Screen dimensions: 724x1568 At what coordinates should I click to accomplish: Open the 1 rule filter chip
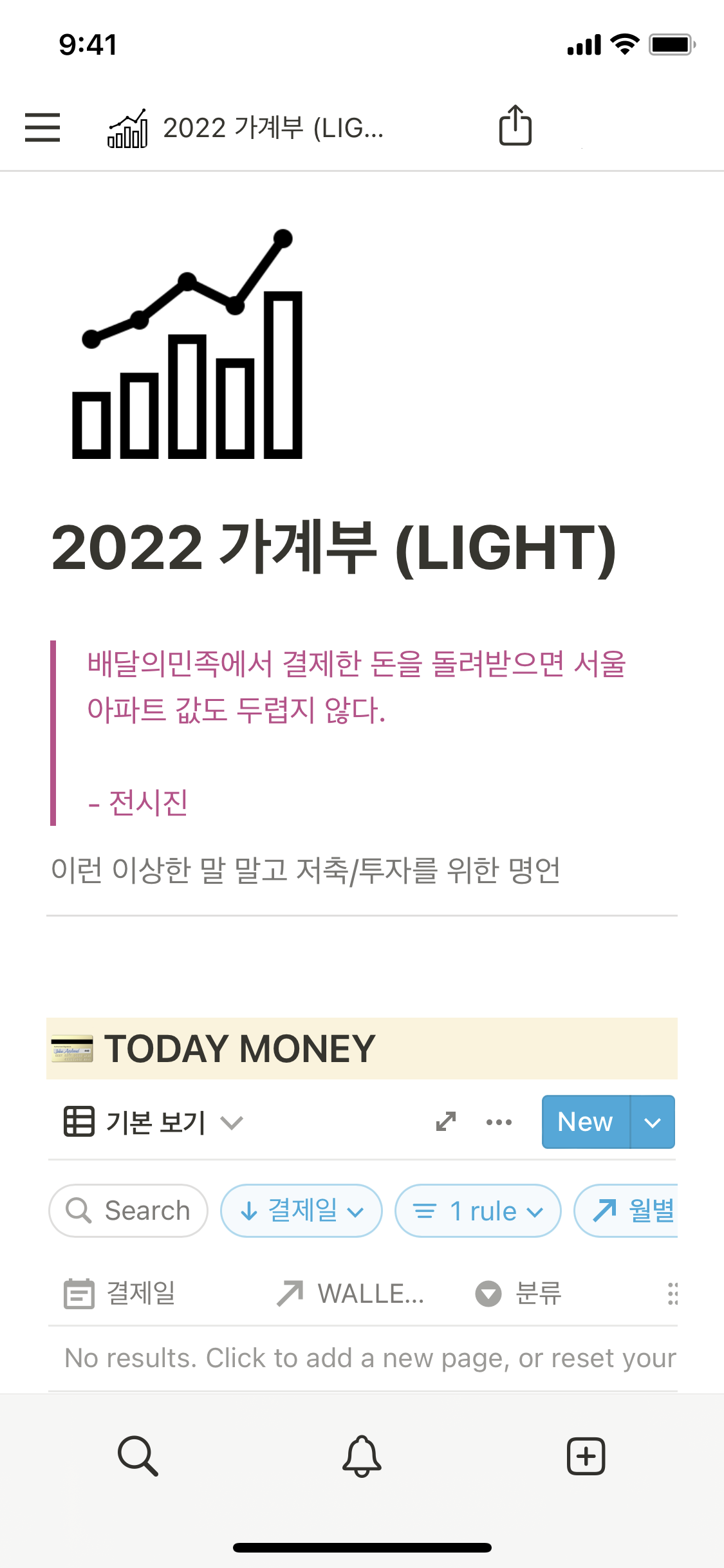click(x=478, y=1211)
